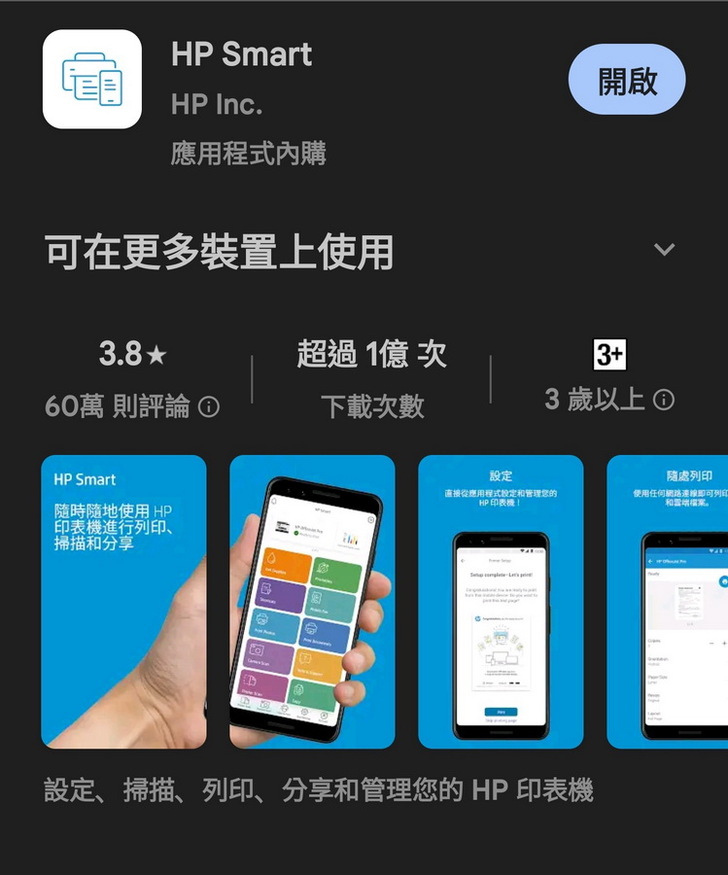This screenshot has height=875, width=728.
Task: Open the HP Inc. developer page
Action: [x=216, y=104]
